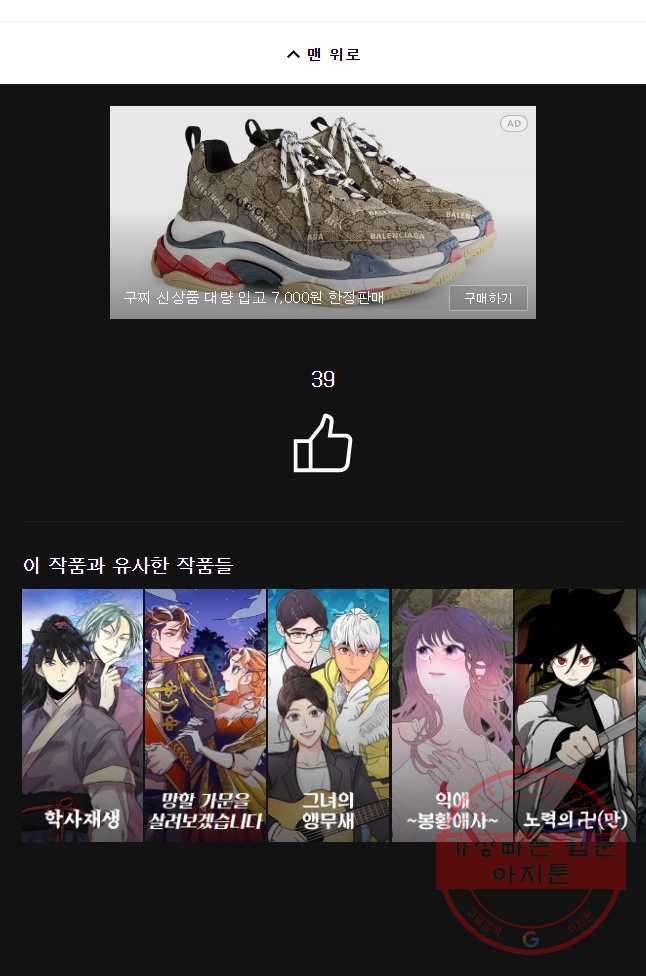Tap the 구매하기 button on the ad
Screen dimensions: 646x976
point(487,298)
